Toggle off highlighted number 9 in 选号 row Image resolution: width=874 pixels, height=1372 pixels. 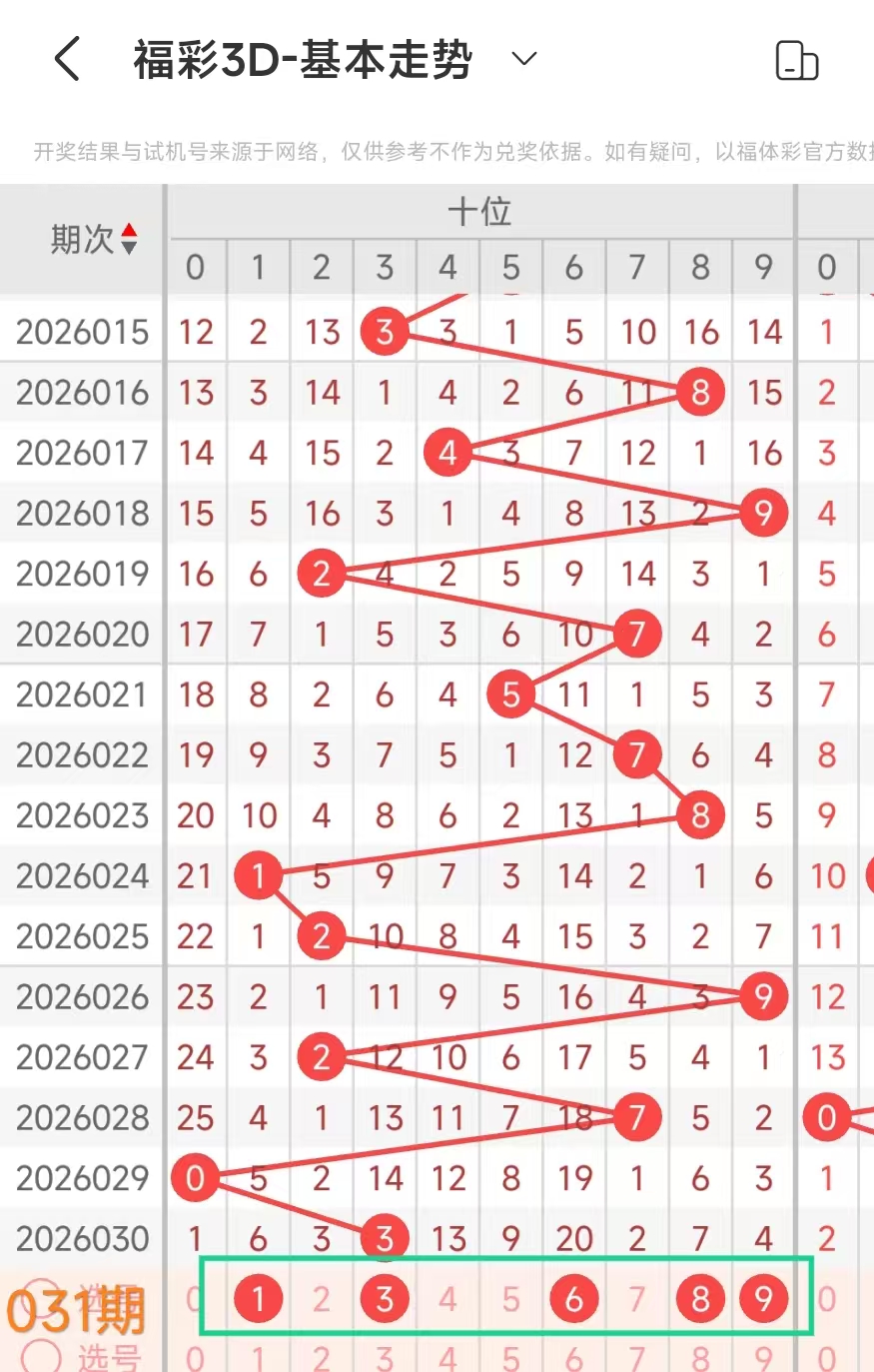(764, 1298)
